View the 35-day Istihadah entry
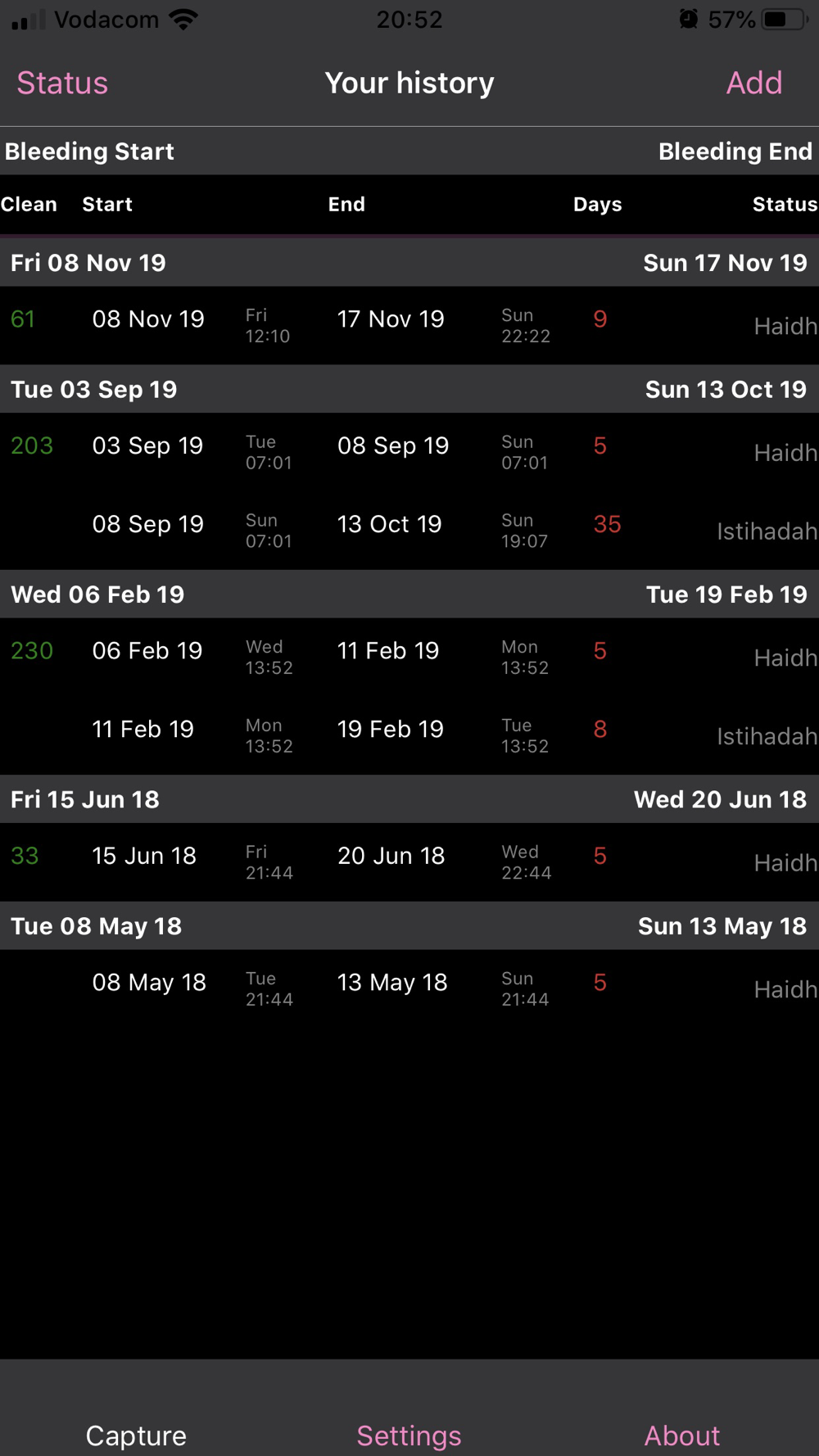819x1456 pixels. (409, 530)
